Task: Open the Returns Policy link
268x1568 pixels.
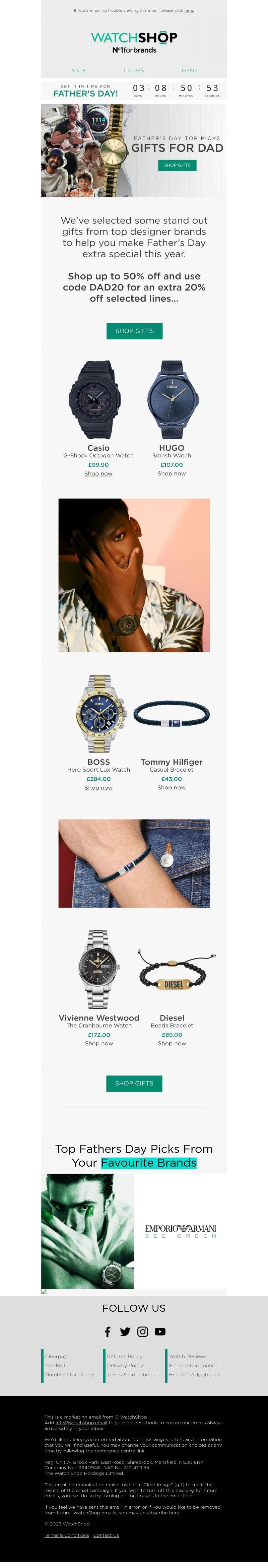Action: pyautogui.click(x=125, y=1357)
